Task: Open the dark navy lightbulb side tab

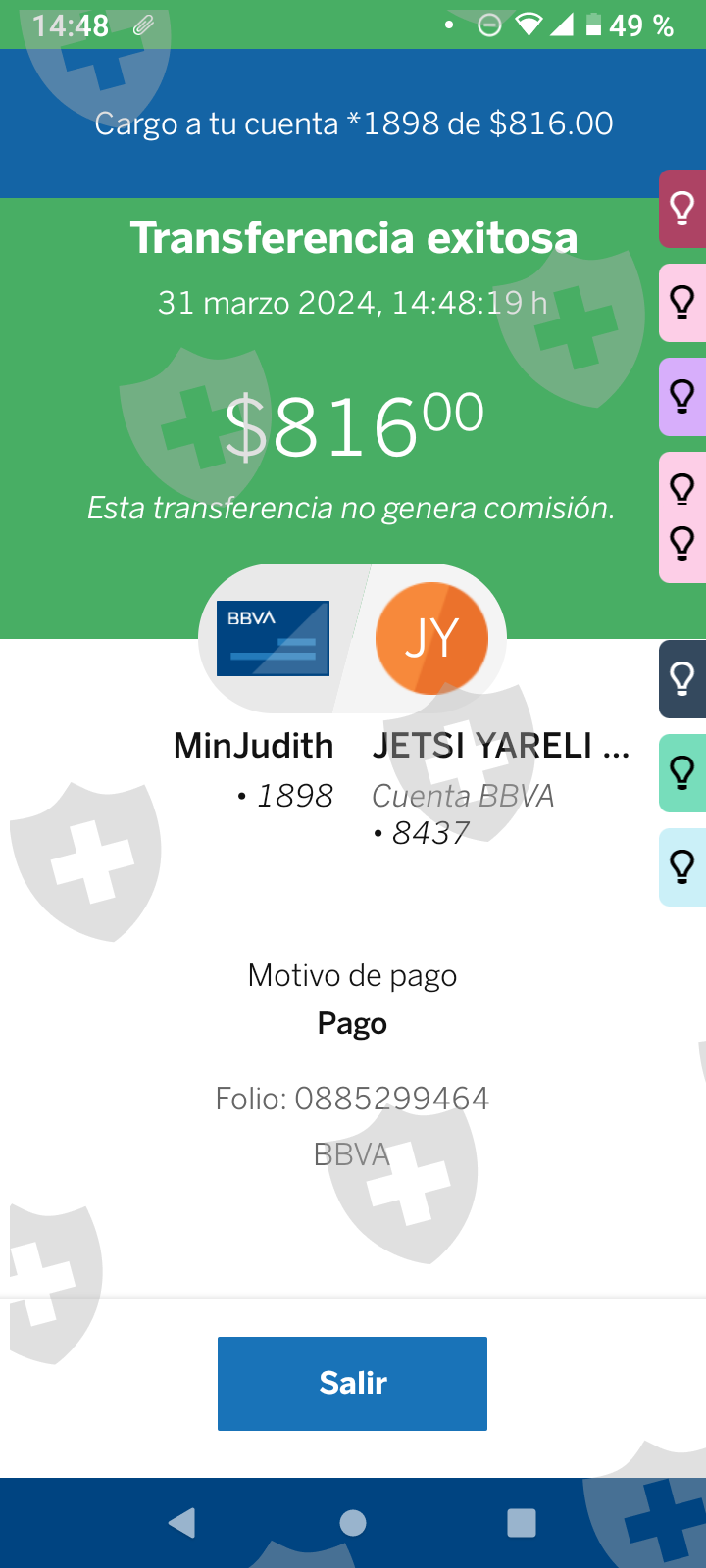Action: point(682,679)
